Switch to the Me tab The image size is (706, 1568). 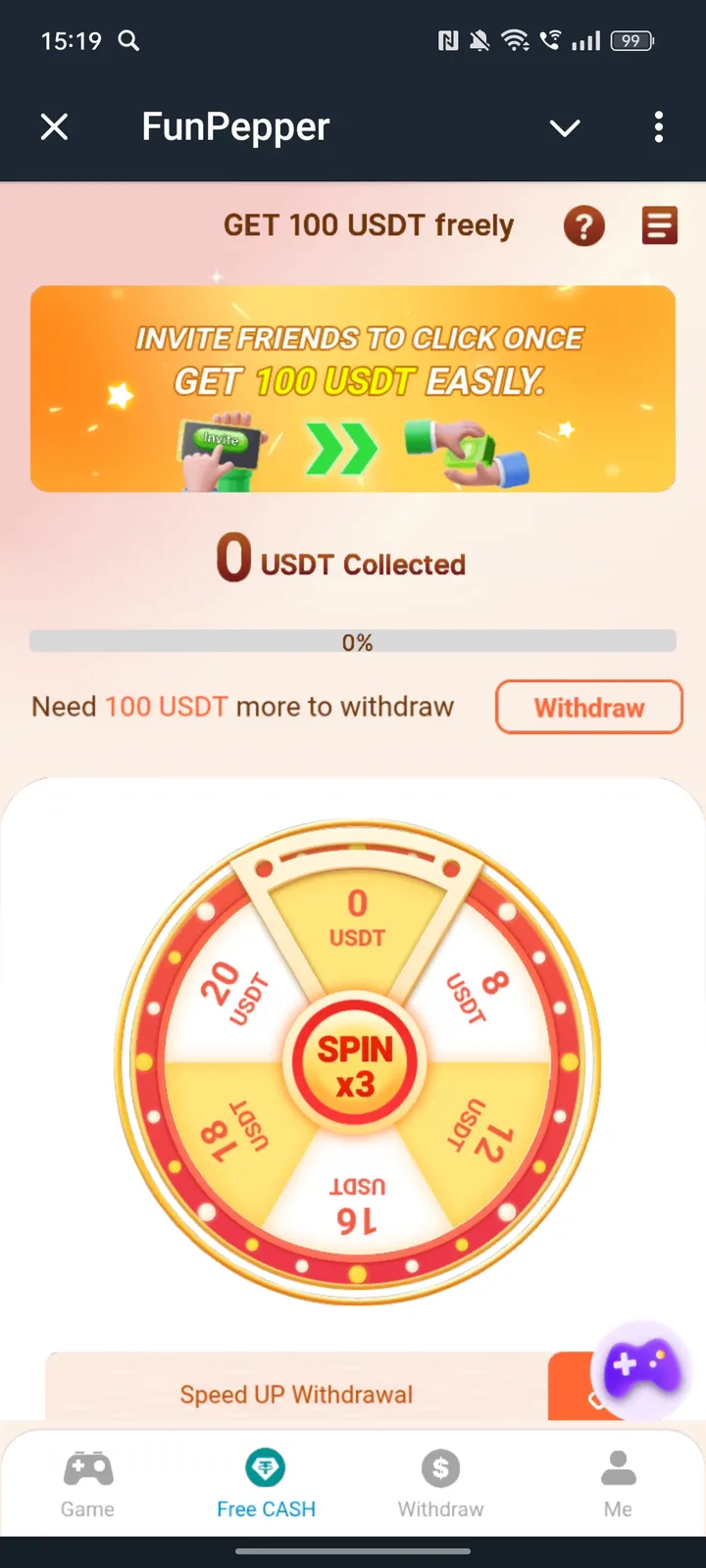(x=618, y=1484)
